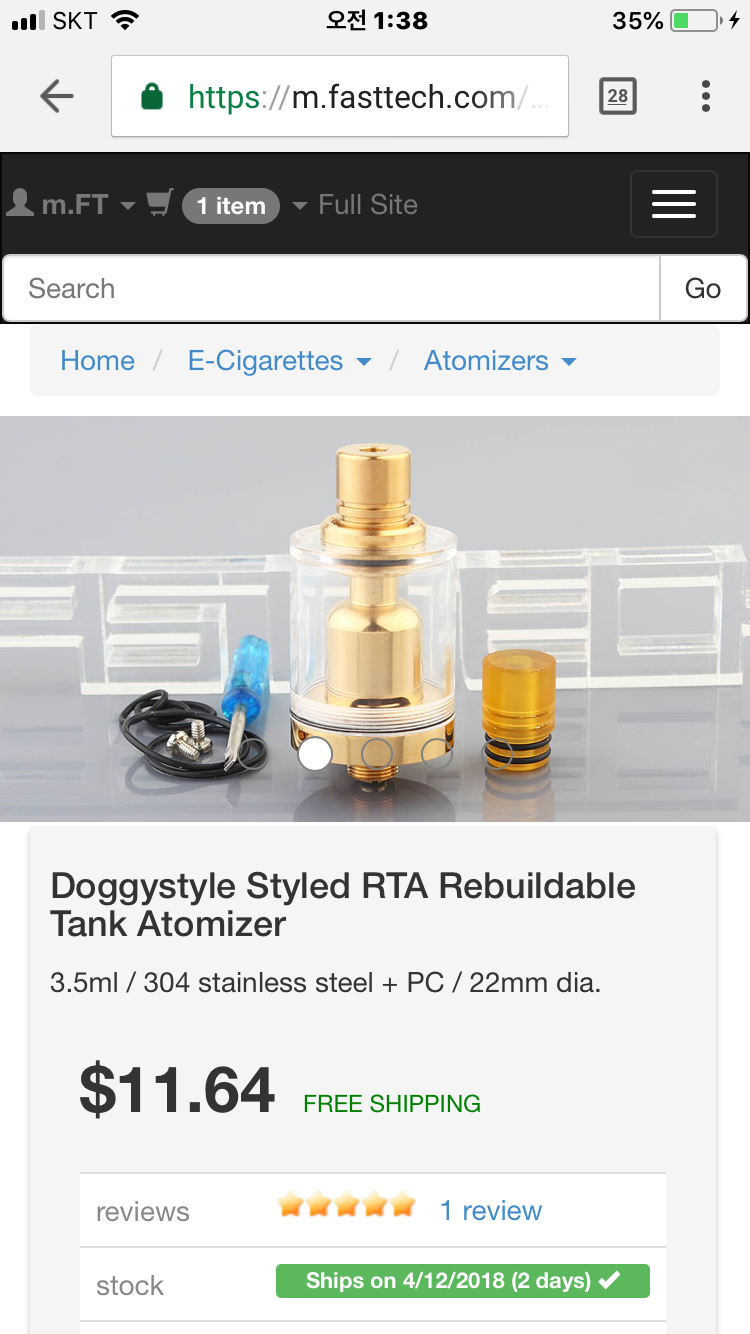Screen dimensions: 750x1334
Task: Tap the browser address bar
Action: pos(340,96)
